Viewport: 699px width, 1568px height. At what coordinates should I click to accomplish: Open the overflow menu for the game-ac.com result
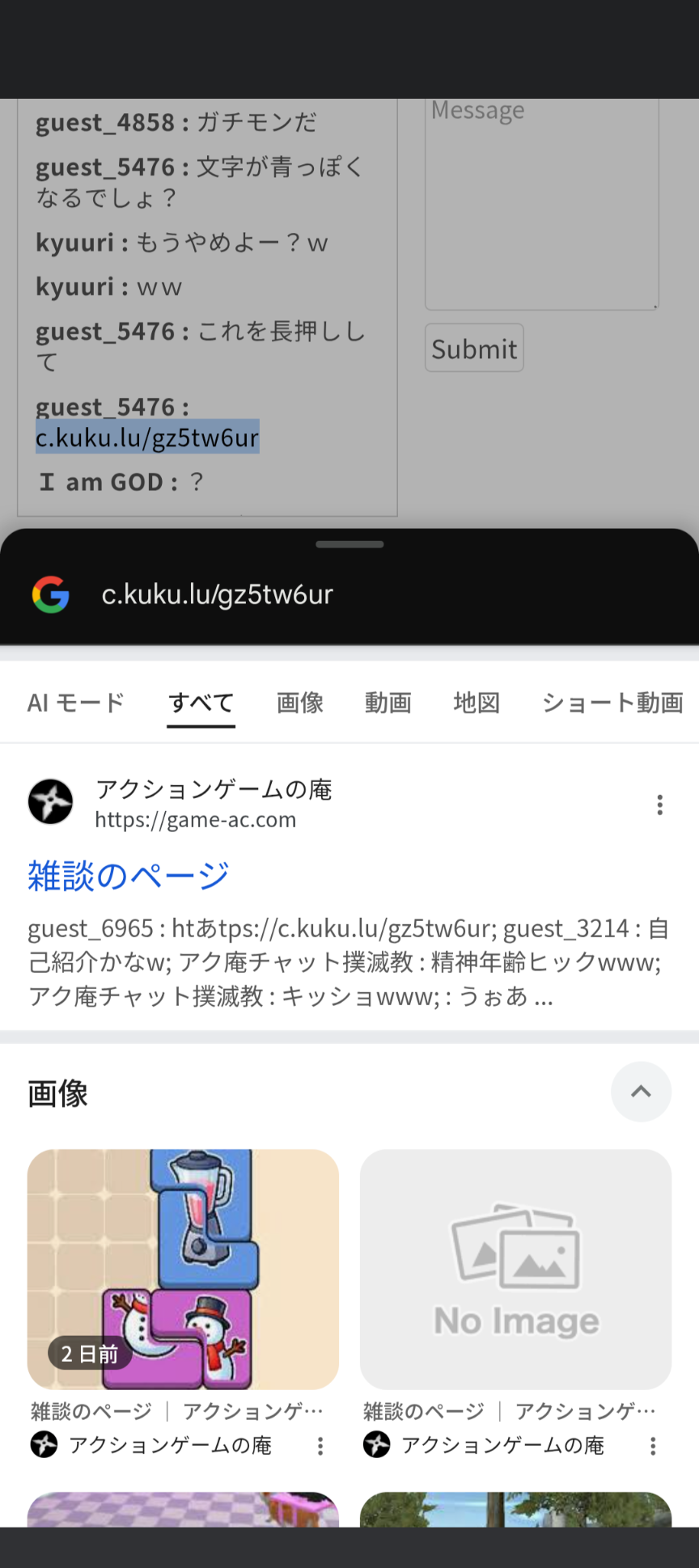pyautogui.click(x=660, y=805)
